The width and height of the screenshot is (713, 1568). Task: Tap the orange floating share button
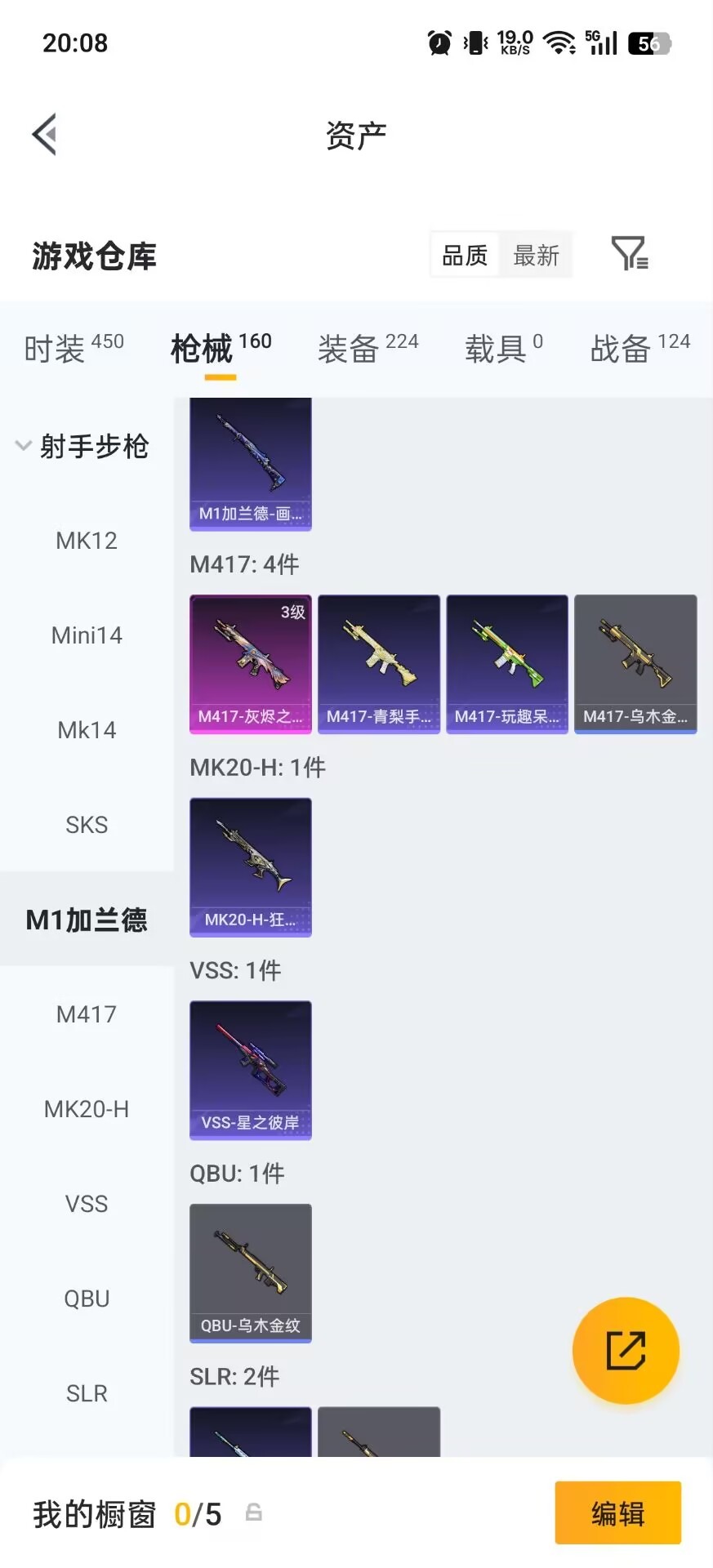(626, 1350)
